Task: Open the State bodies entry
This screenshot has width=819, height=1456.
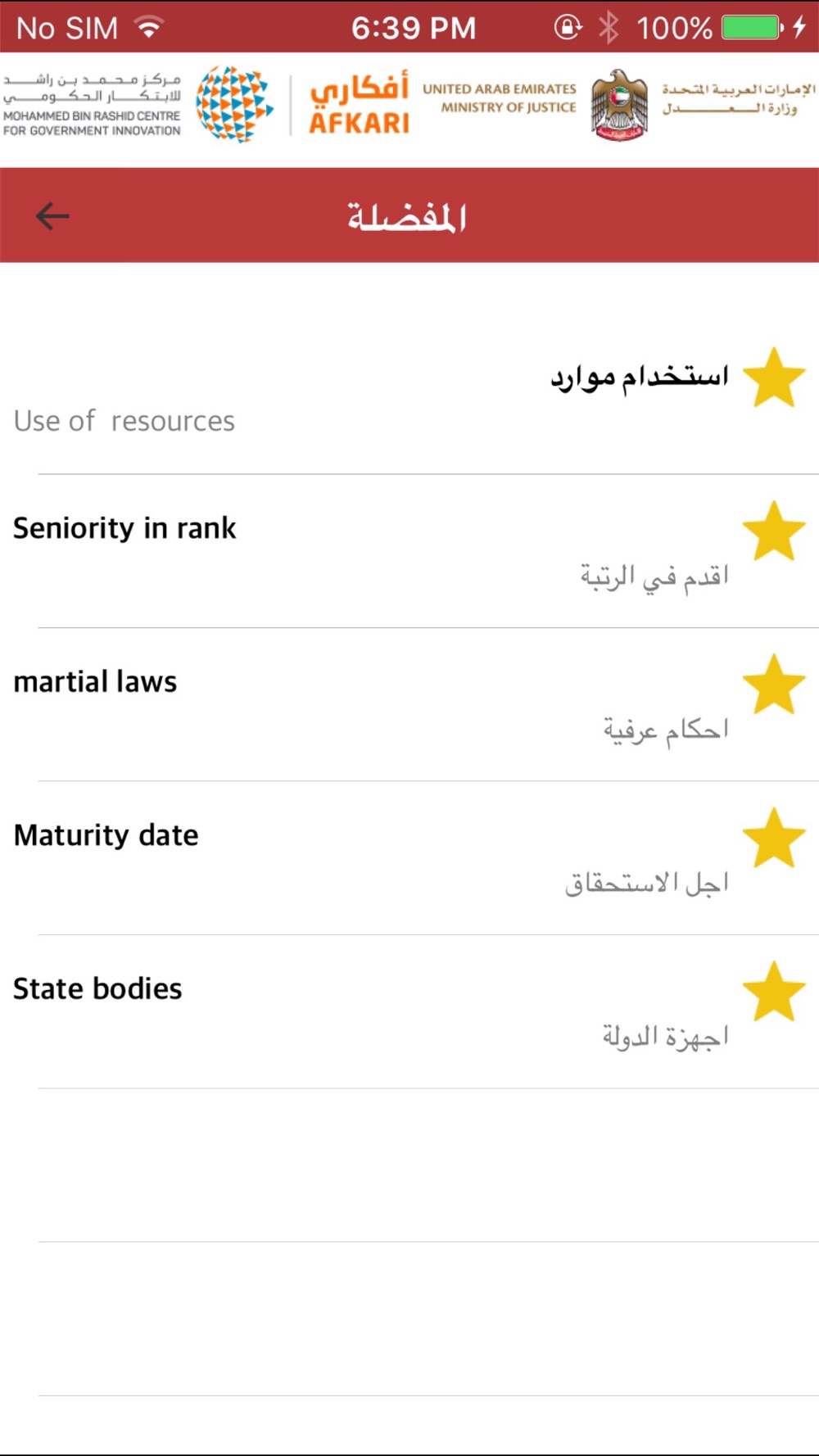Action: [409, 1011]
